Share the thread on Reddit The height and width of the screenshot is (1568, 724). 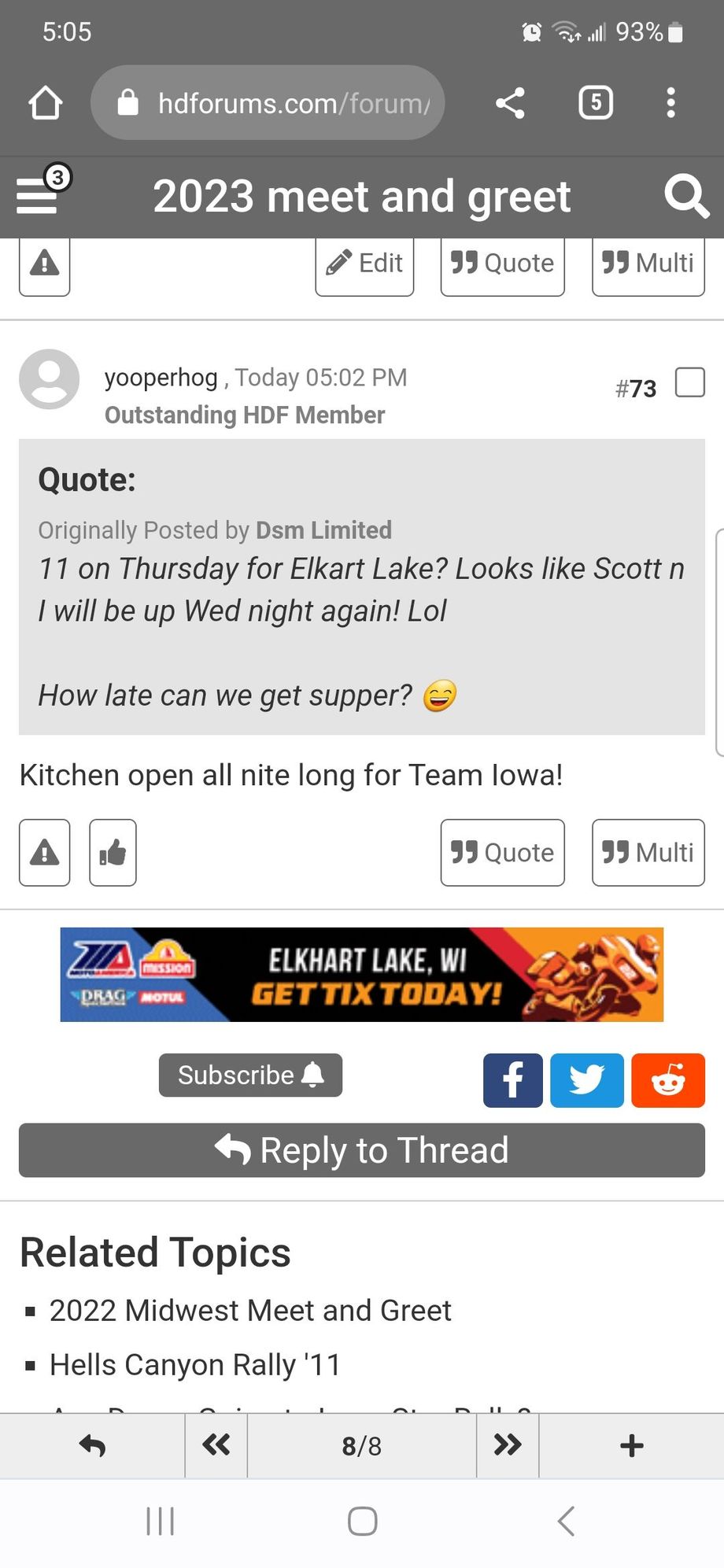[667, 1080]
